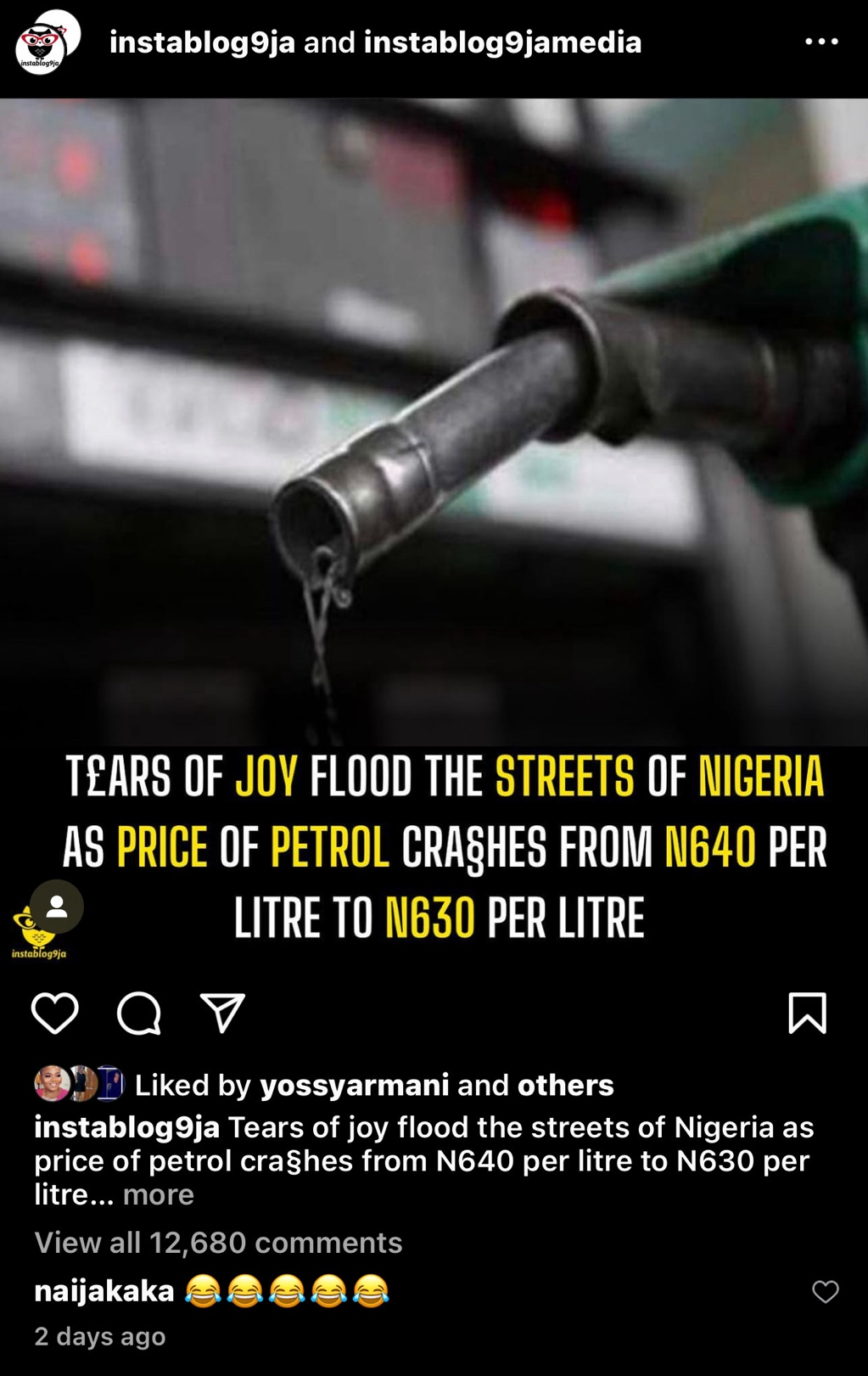Viewport: 868px width, 1376px height.
Task: Show tagged accounts on the photo
Action: coord(57,907)
